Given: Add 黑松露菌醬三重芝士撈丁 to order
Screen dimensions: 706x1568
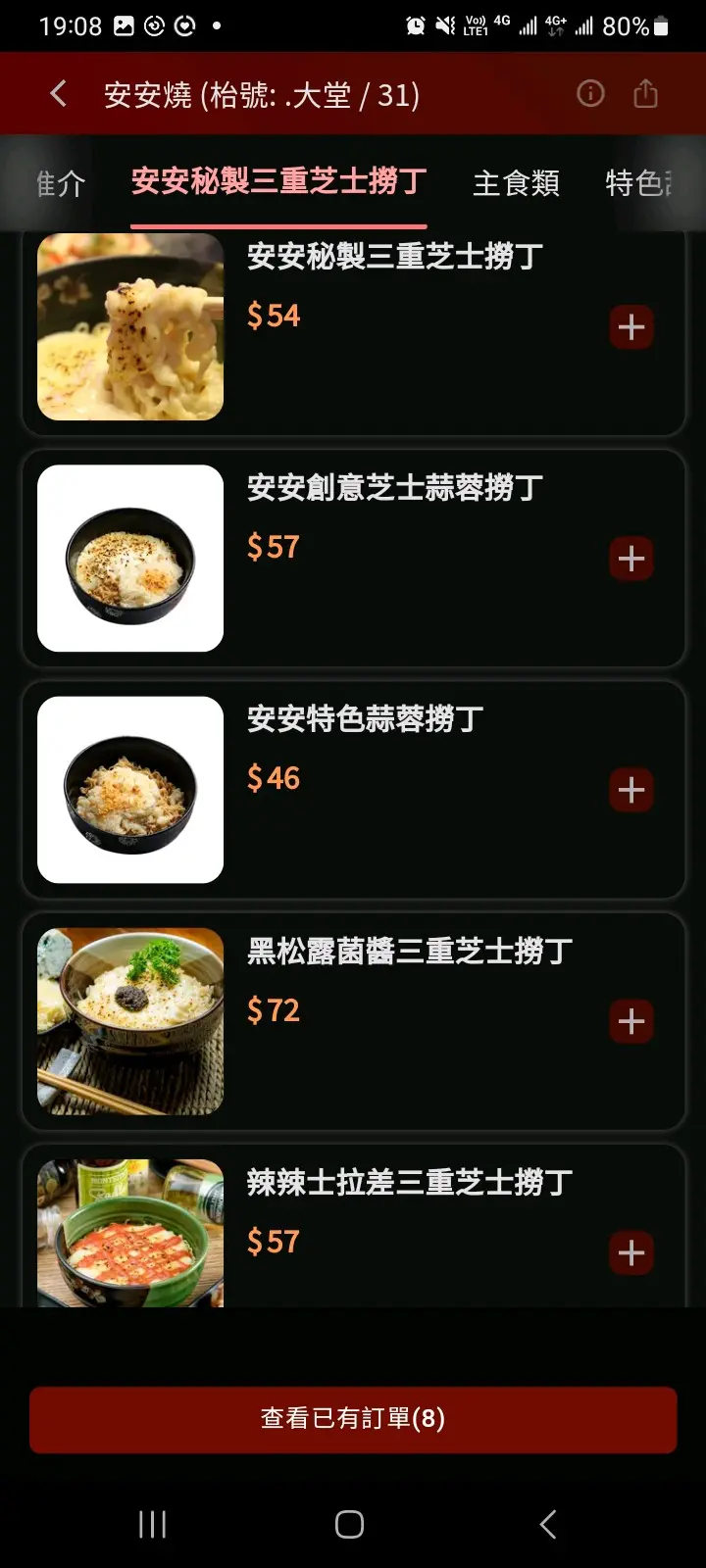Looking at the screenshot, I should [631, 1021].
